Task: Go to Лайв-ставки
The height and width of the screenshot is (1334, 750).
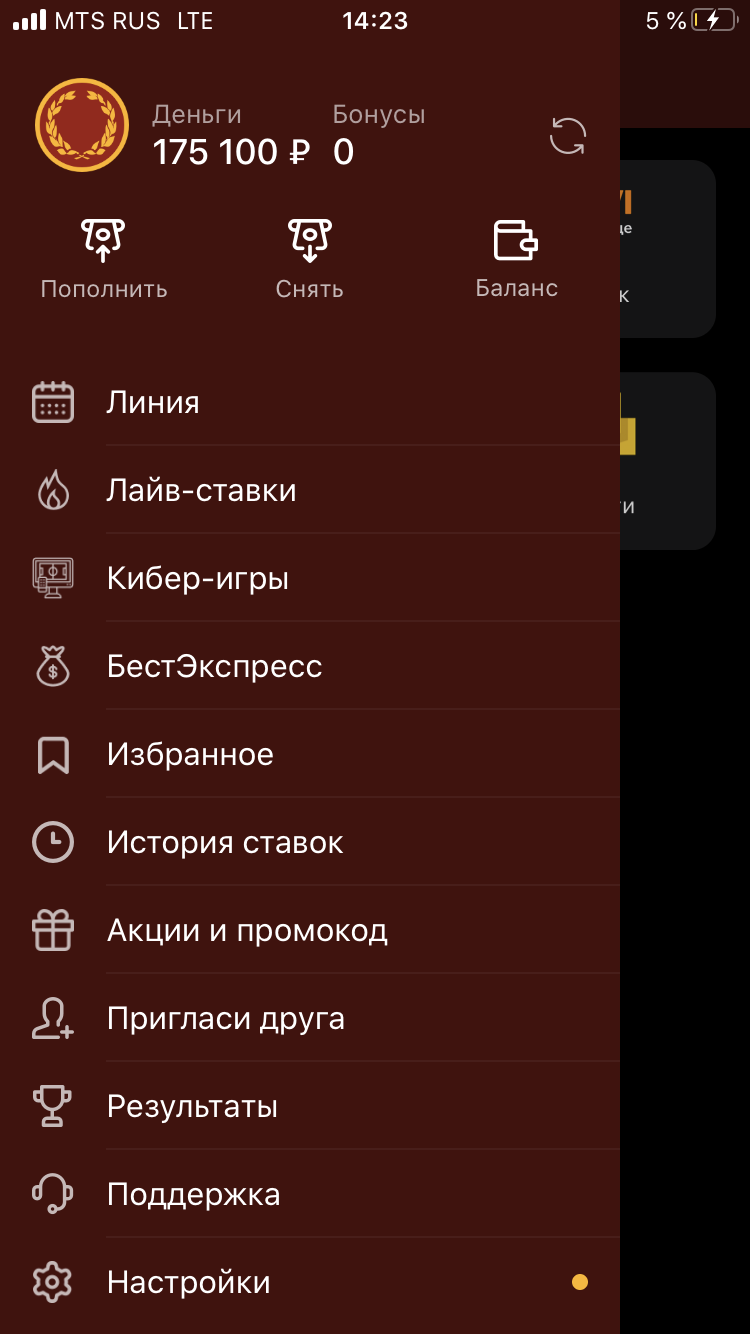Action: pyautogui.click(x=201, y=490)
